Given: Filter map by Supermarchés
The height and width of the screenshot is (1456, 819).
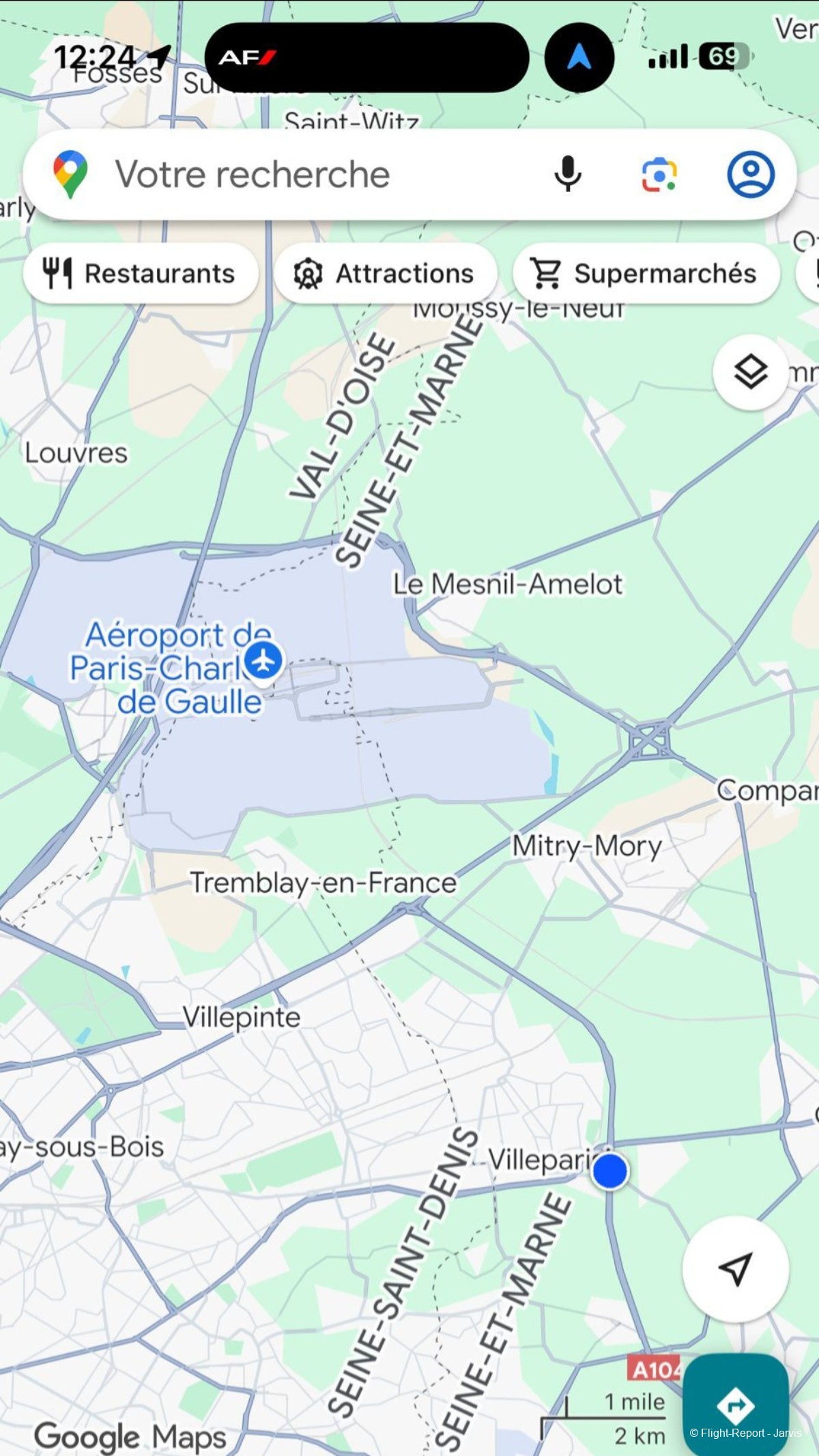Looking at the screenshot, I should coord(646,274).
